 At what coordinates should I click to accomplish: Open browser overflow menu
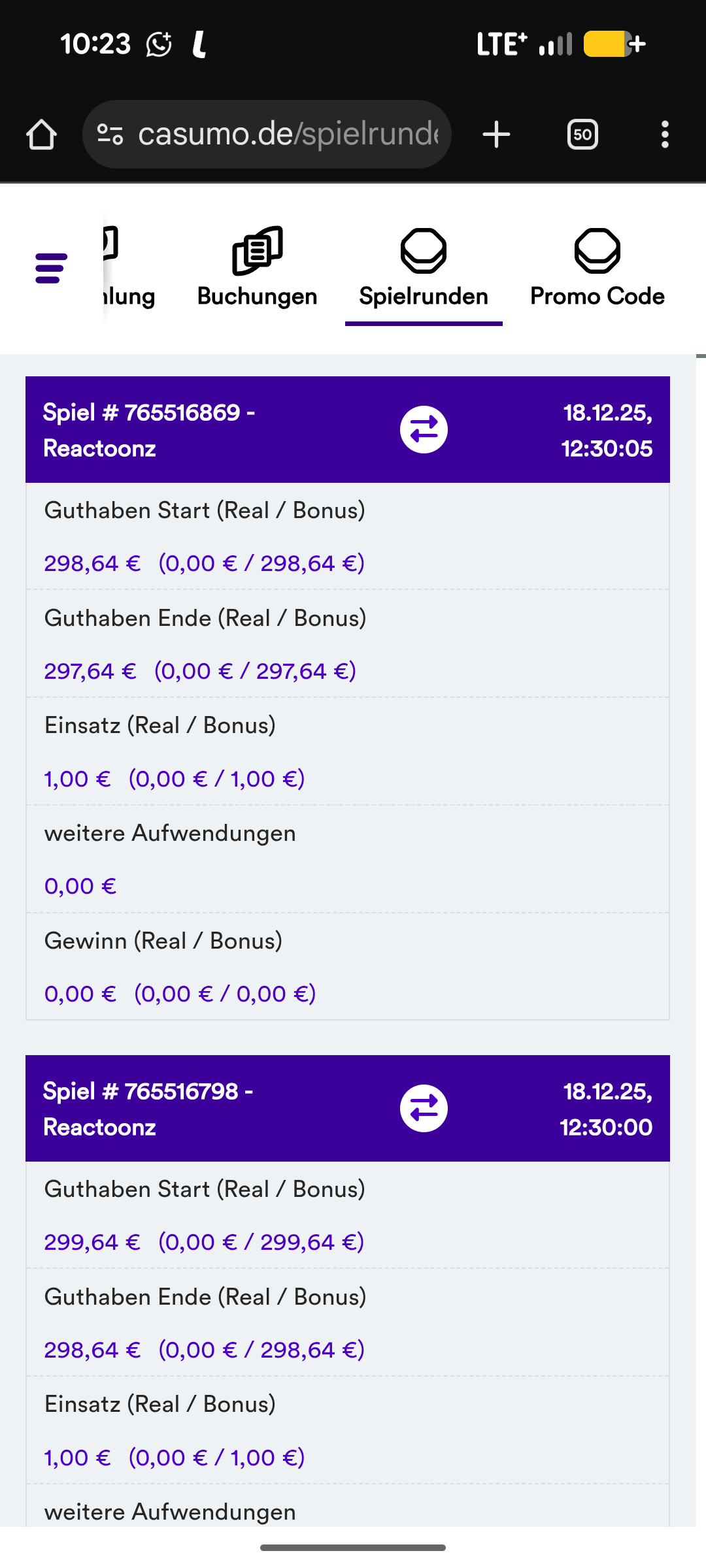pyautogui.click(x=665, y=135)
